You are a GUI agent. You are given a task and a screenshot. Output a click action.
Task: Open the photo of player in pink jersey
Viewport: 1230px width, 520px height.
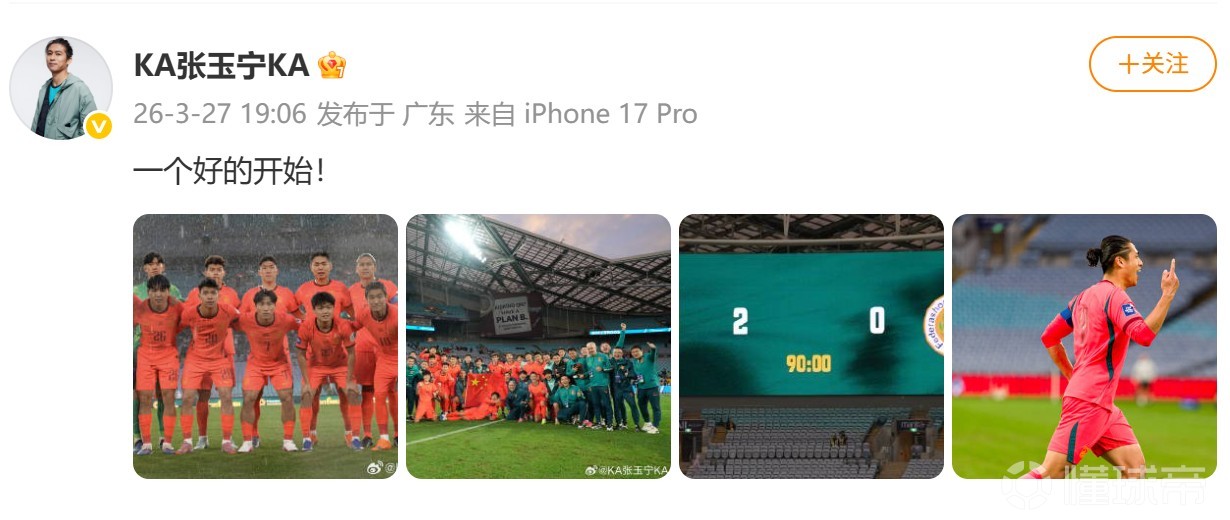1084,346
